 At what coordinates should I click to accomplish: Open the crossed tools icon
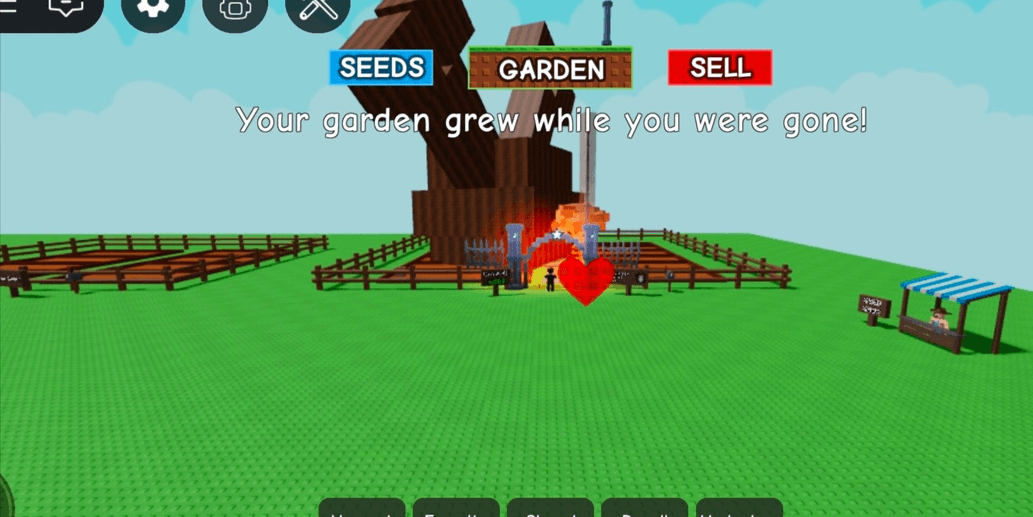318,9
